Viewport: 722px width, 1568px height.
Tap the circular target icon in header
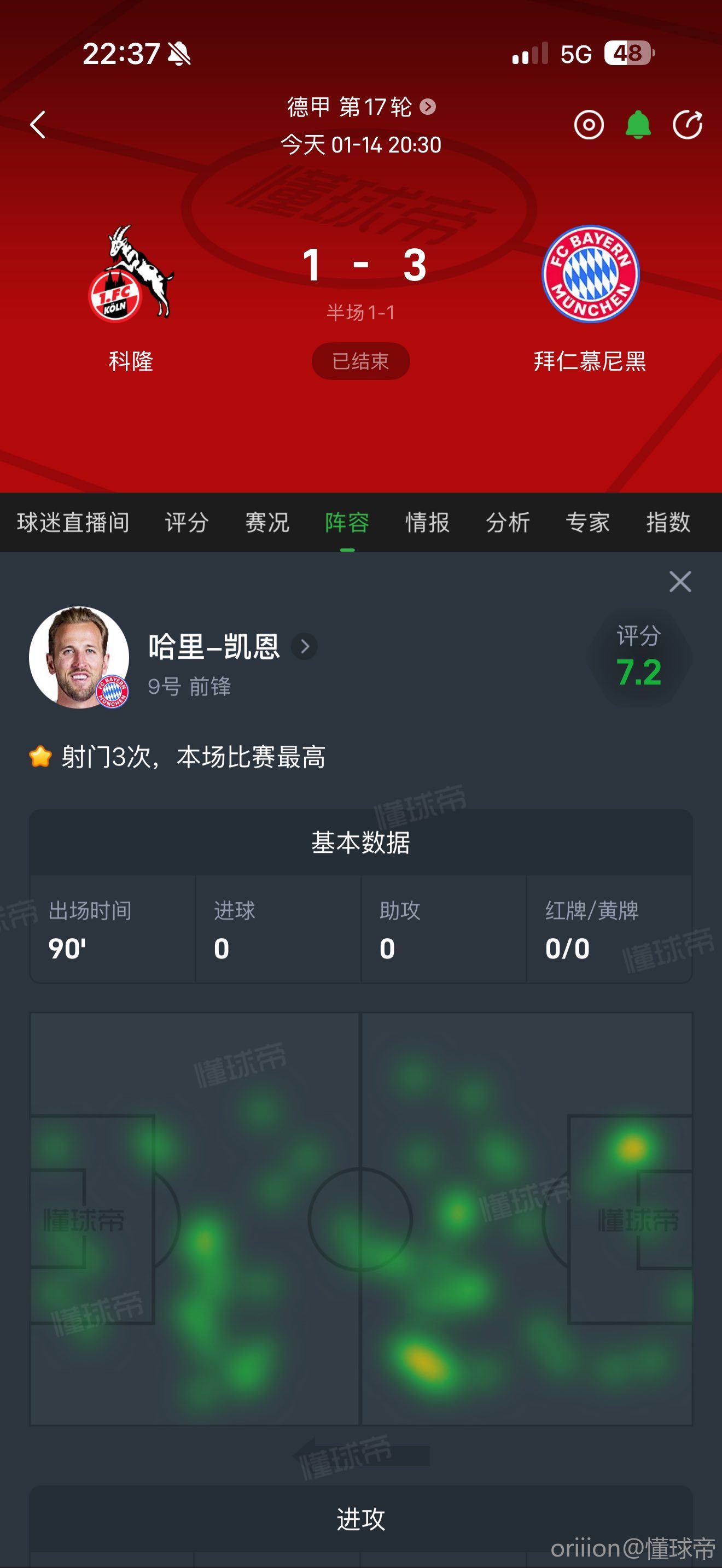pos(589,125)
